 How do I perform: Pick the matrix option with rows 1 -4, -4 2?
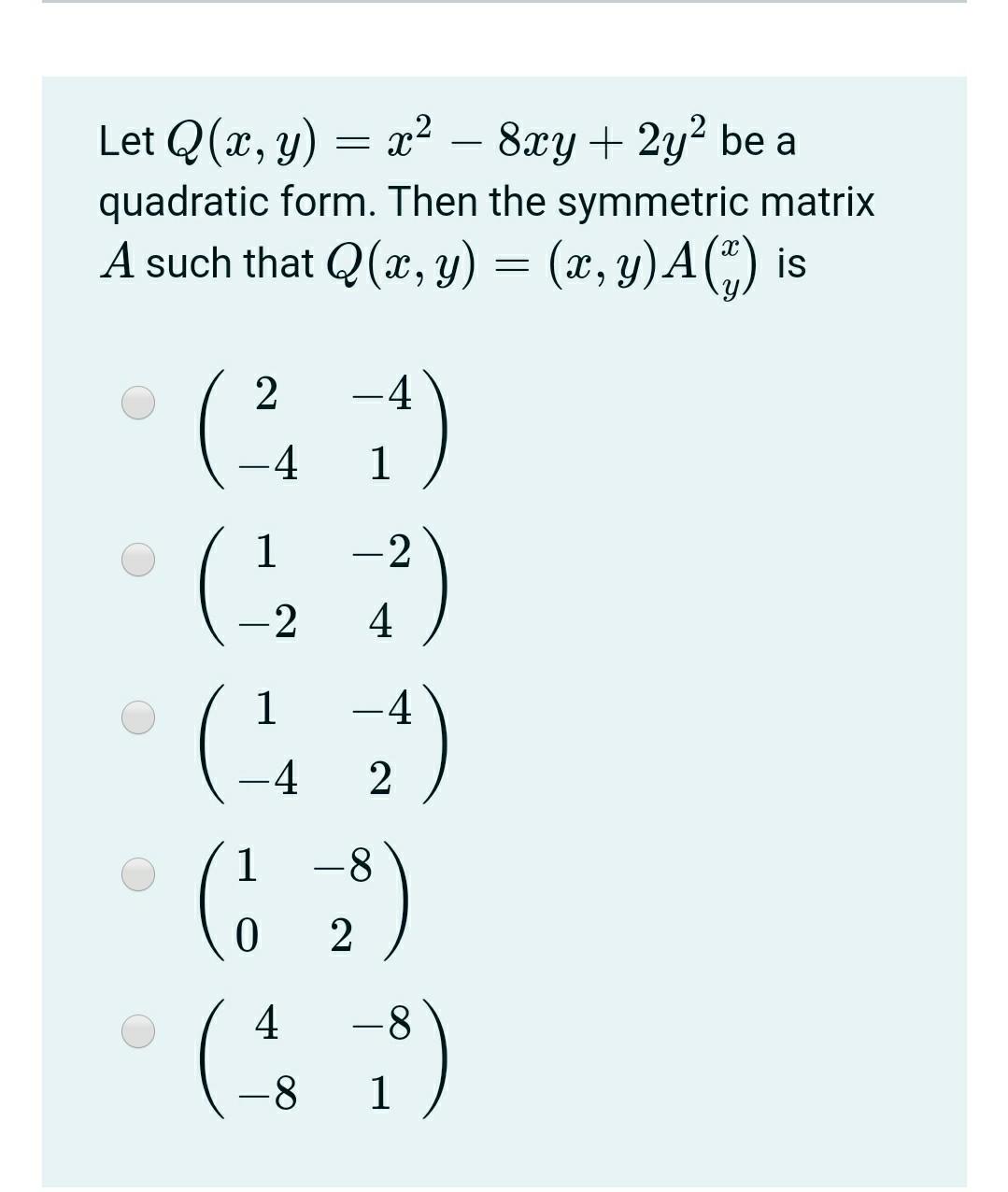click(138, 717)
